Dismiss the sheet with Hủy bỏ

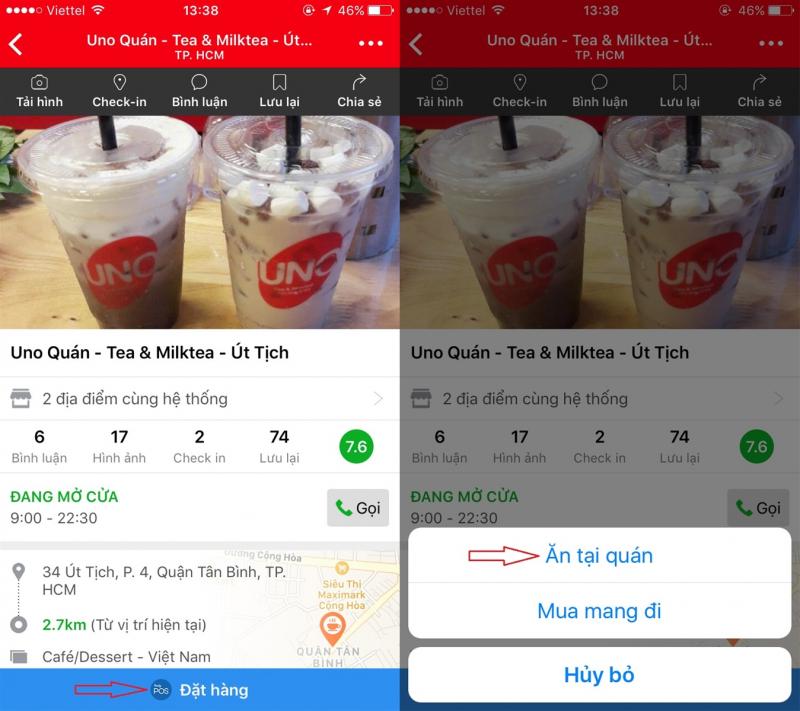point(599,674)
